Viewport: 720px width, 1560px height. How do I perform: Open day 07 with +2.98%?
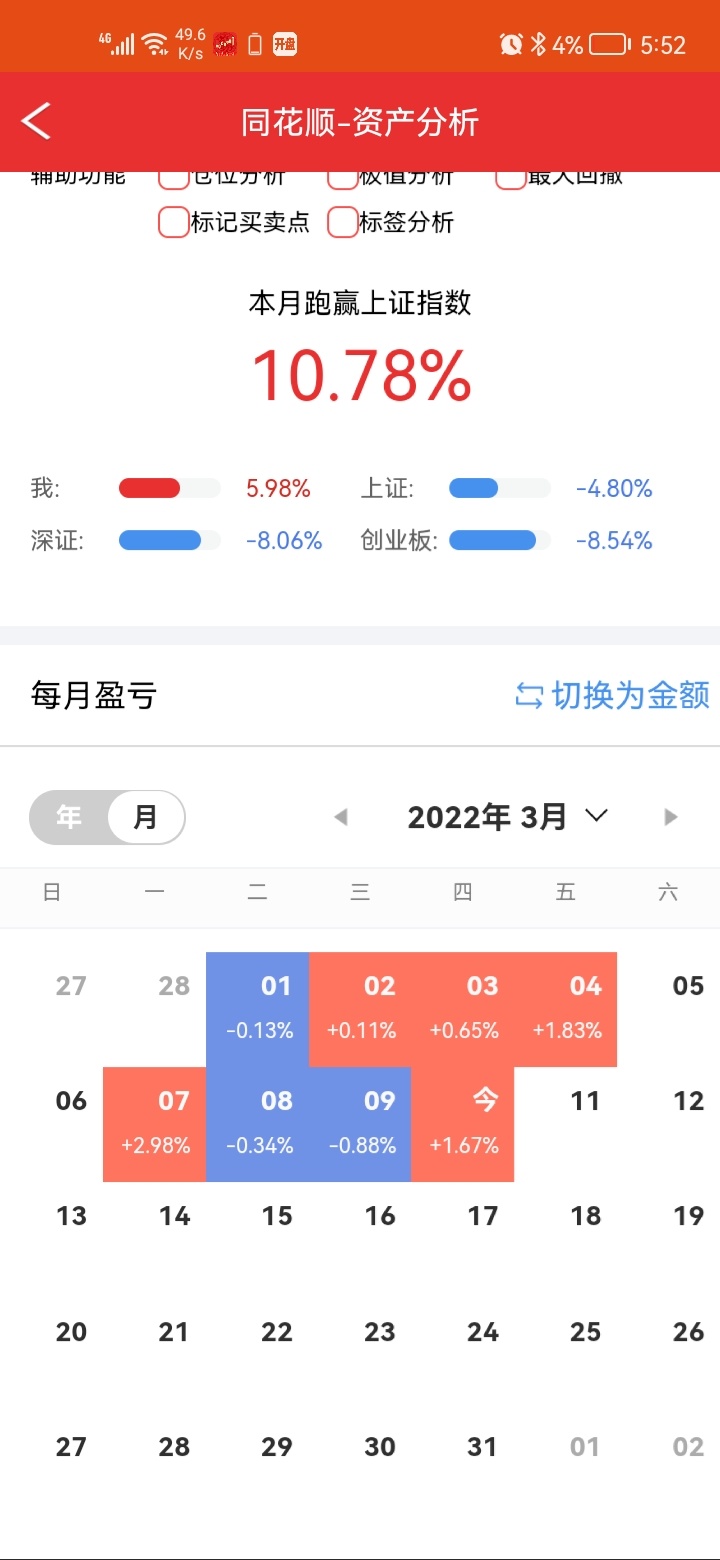coord(154,1124)
